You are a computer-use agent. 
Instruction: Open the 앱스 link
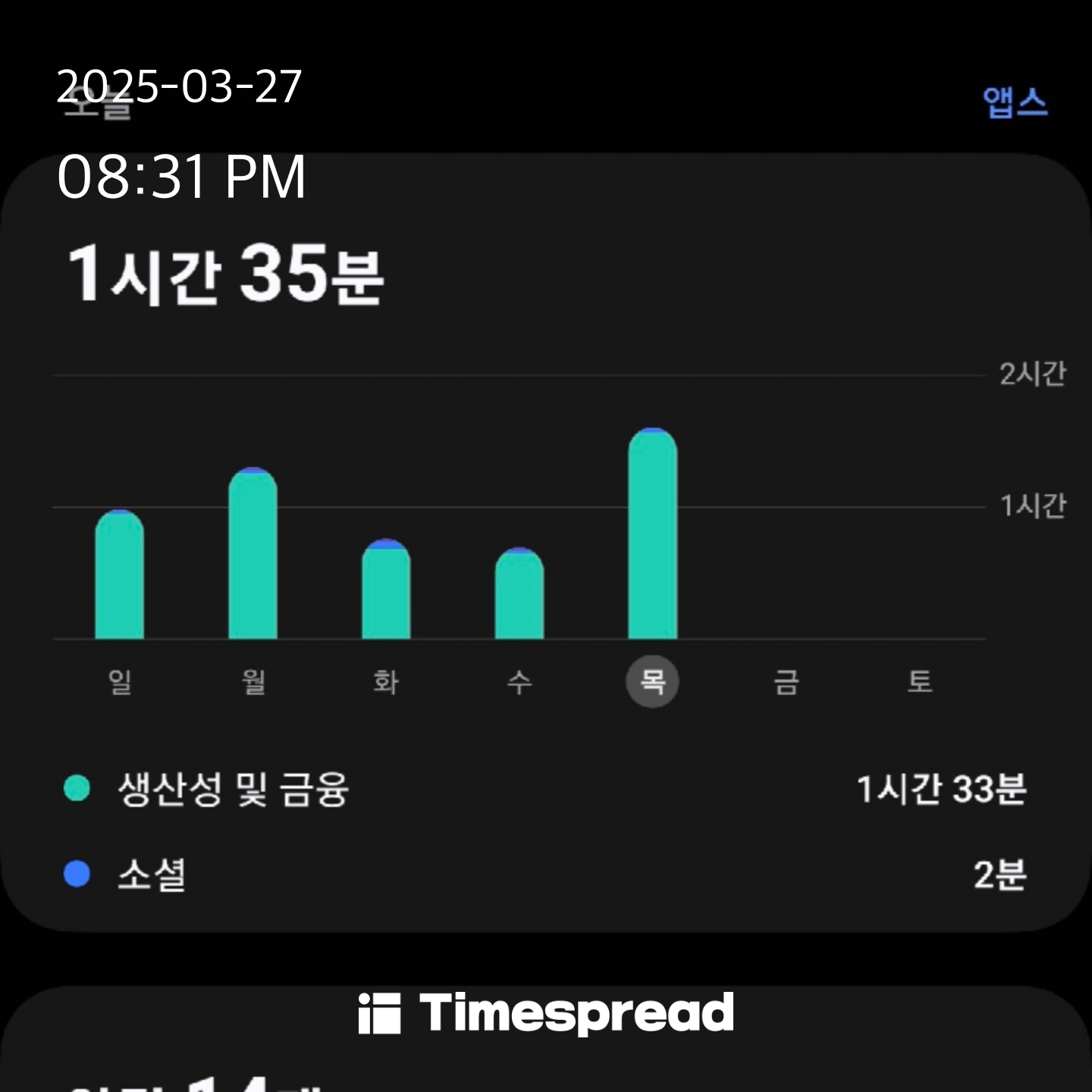click(1015, 102)
